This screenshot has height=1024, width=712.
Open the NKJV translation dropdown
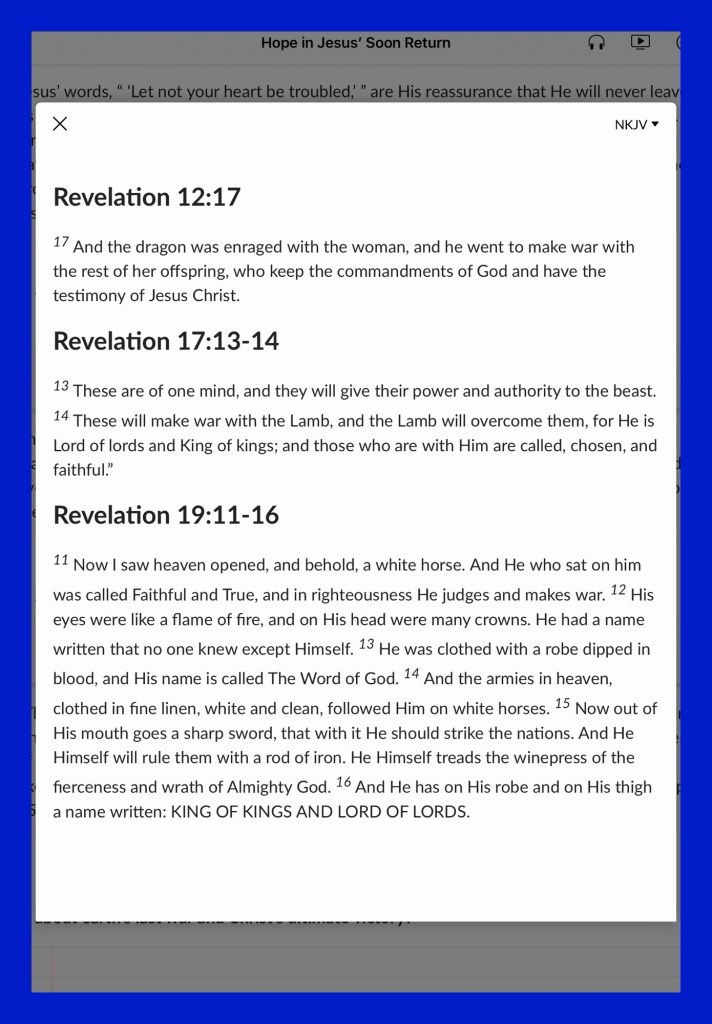[636, 125]
